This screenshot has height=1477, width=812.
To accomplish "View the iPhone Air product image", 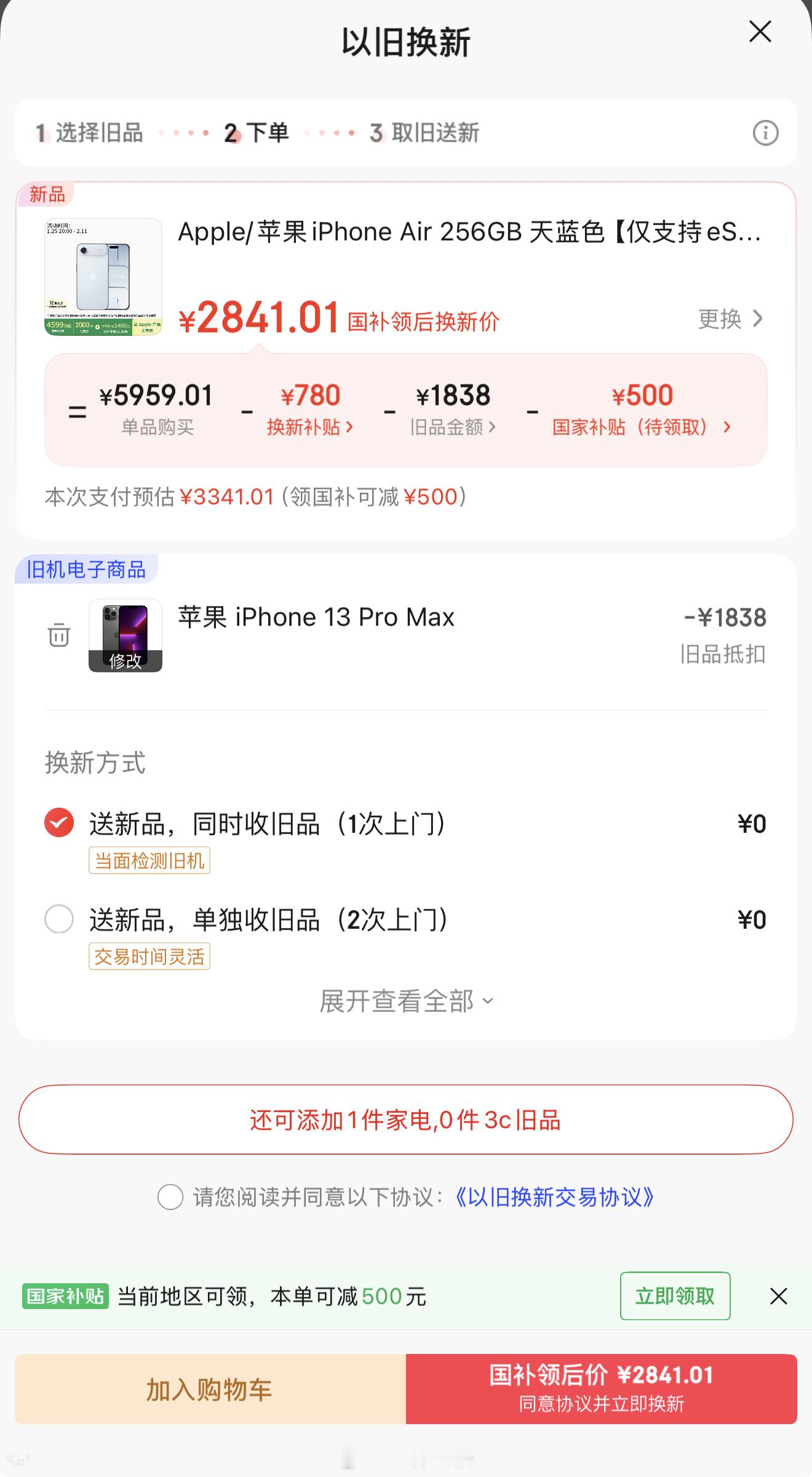I will 102,276.
